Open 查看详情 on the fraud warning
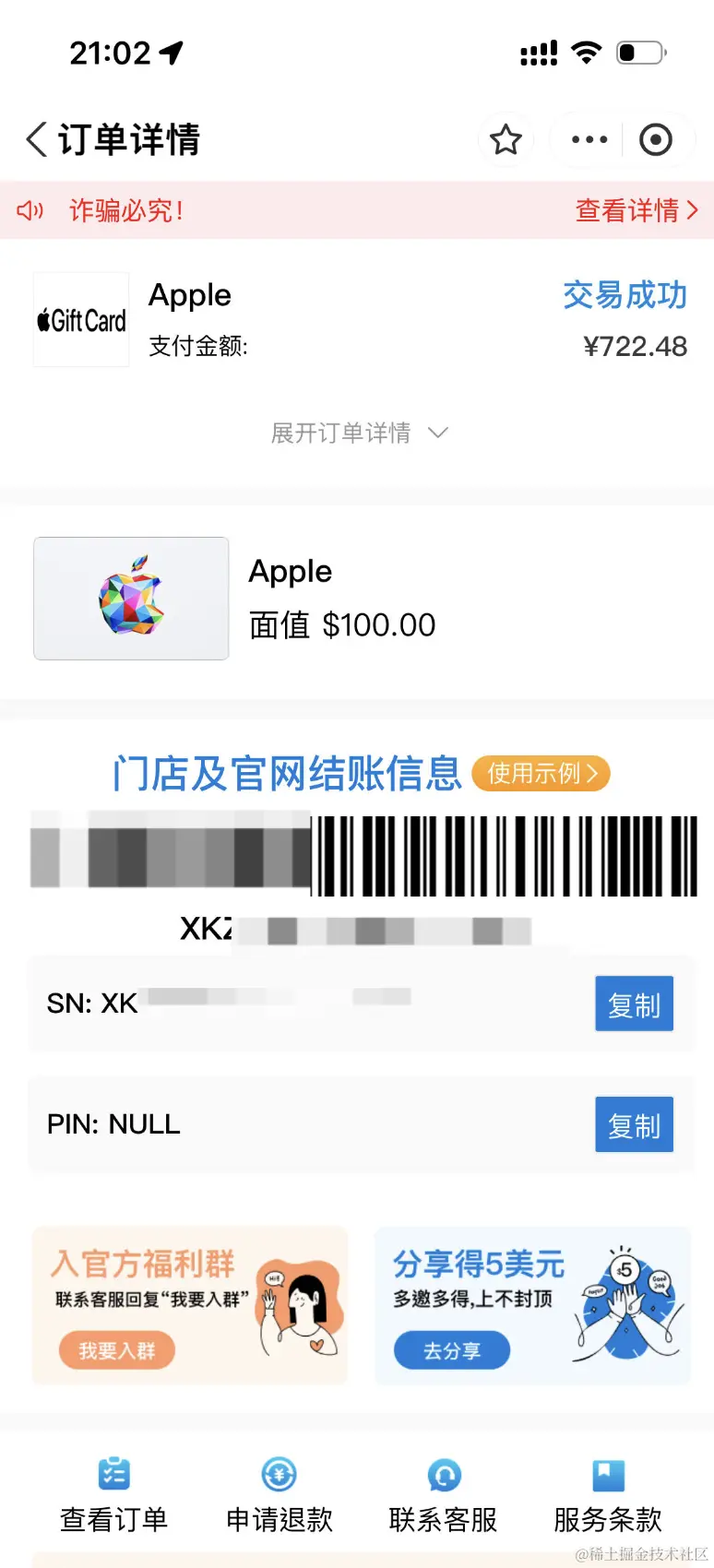This screenshot has width=714, height=1568. click(637, 210)
